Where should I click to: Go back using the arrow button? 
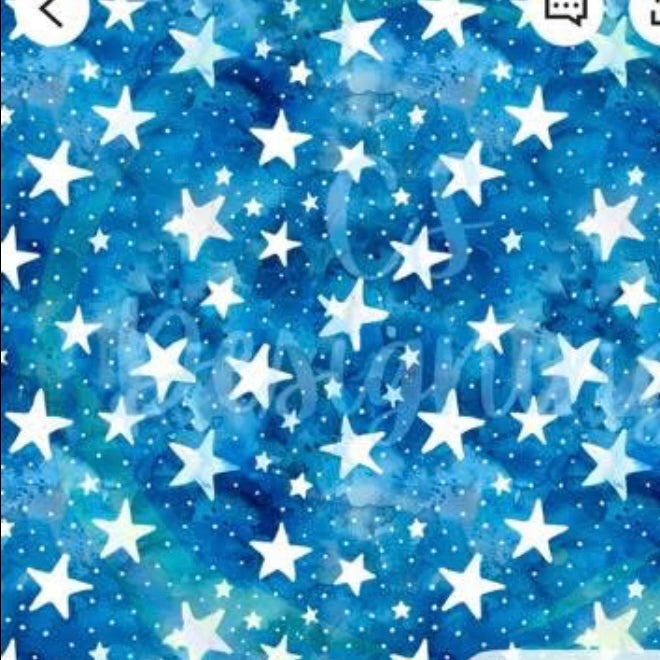tap(50, 12)
